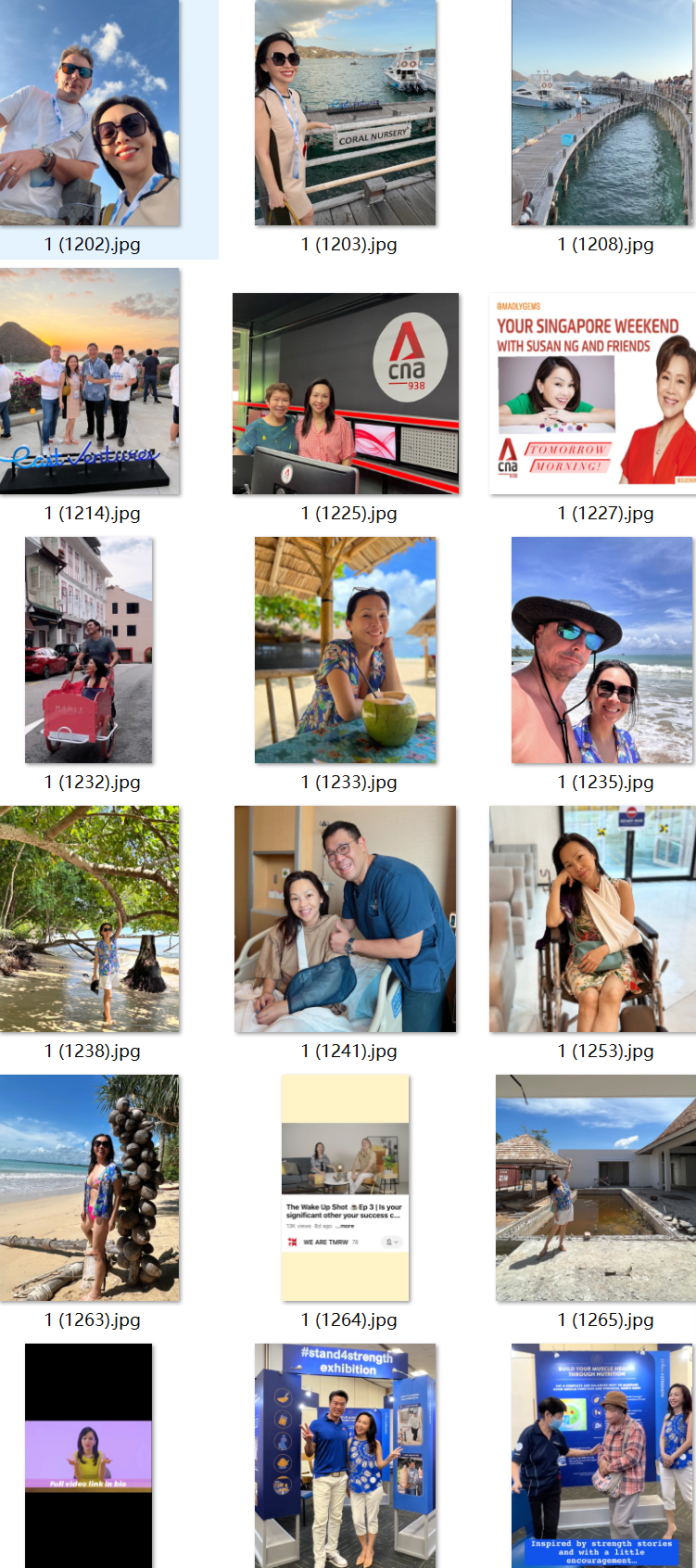Open wheelchair photo 1 (1253).jpg
Image resolution: width=696 pixels, height=1568 pixels.
pos(592,919)
